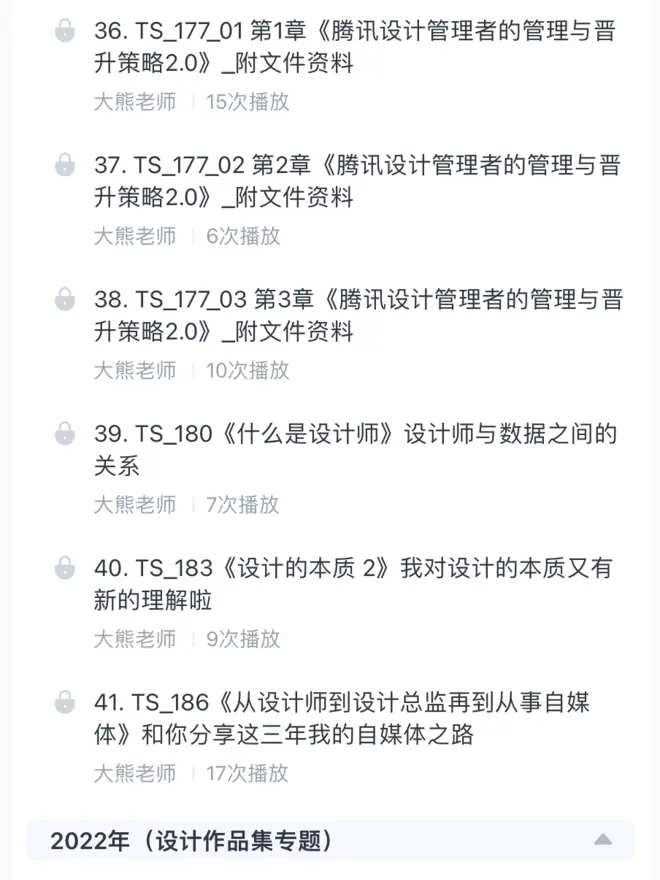Open lesson 38 TS_177_03 第3章
This screenshot has width=660, height=880.
(354, 315)
